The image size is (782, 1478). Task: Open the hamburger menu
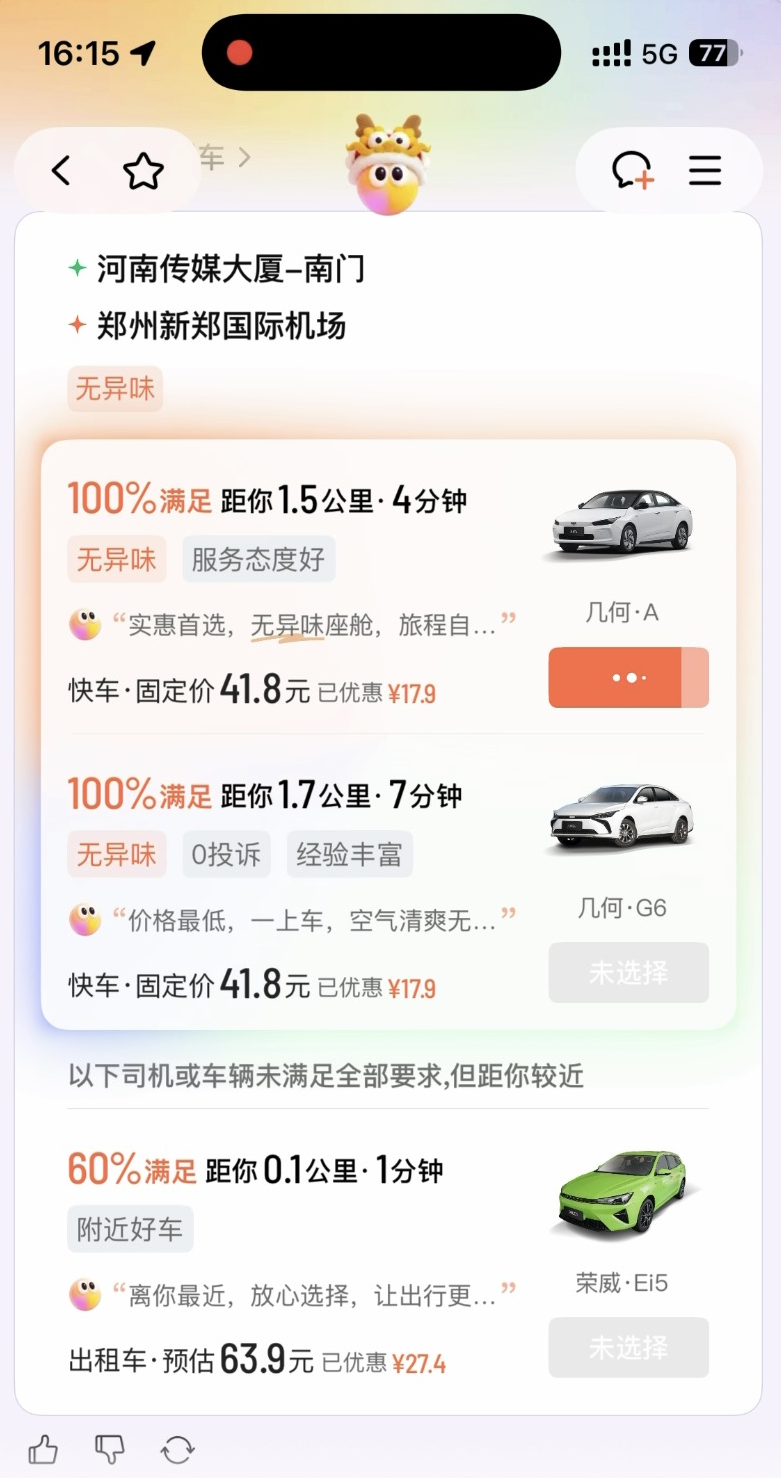[x=705, y=171]
